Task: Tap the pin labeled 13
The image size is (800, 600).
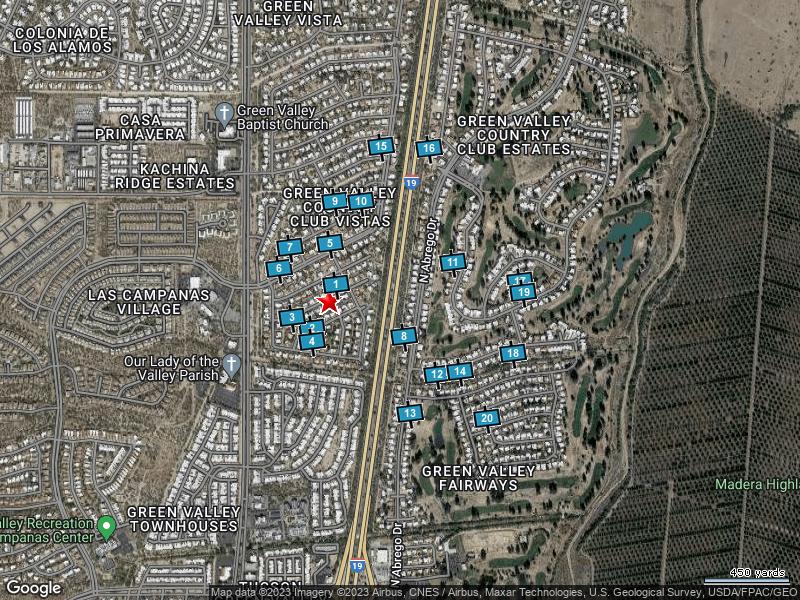Action: coord(410,413)
